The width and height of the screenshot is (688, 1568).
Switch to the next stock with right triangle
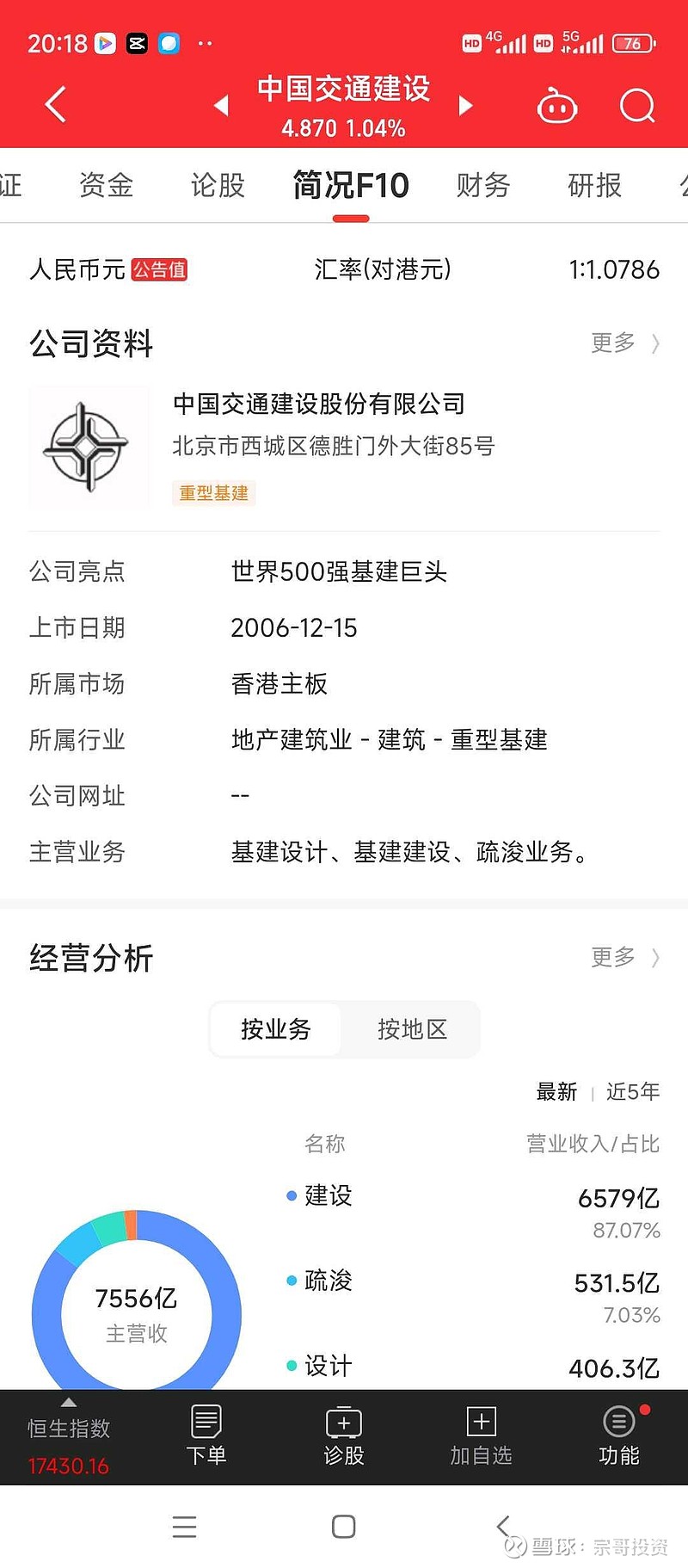pos(465,105)
